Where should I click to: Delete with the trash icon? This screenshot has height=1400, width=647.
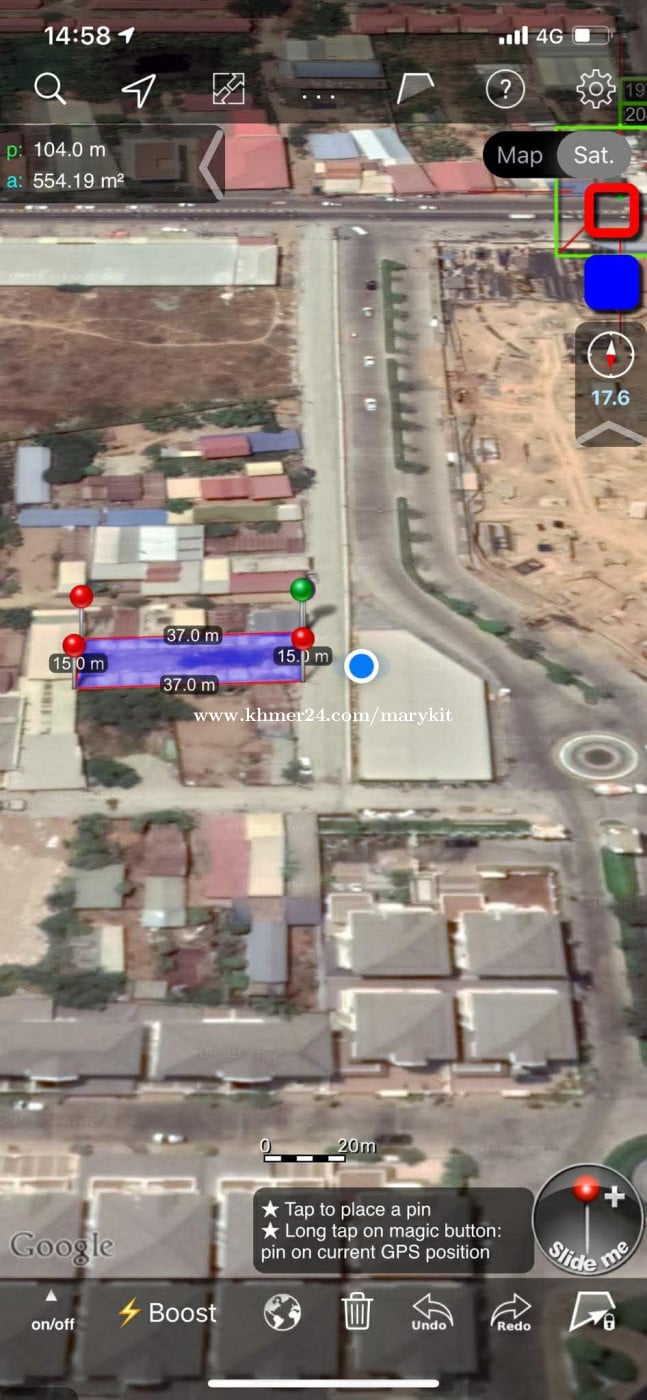(357, 1311)
